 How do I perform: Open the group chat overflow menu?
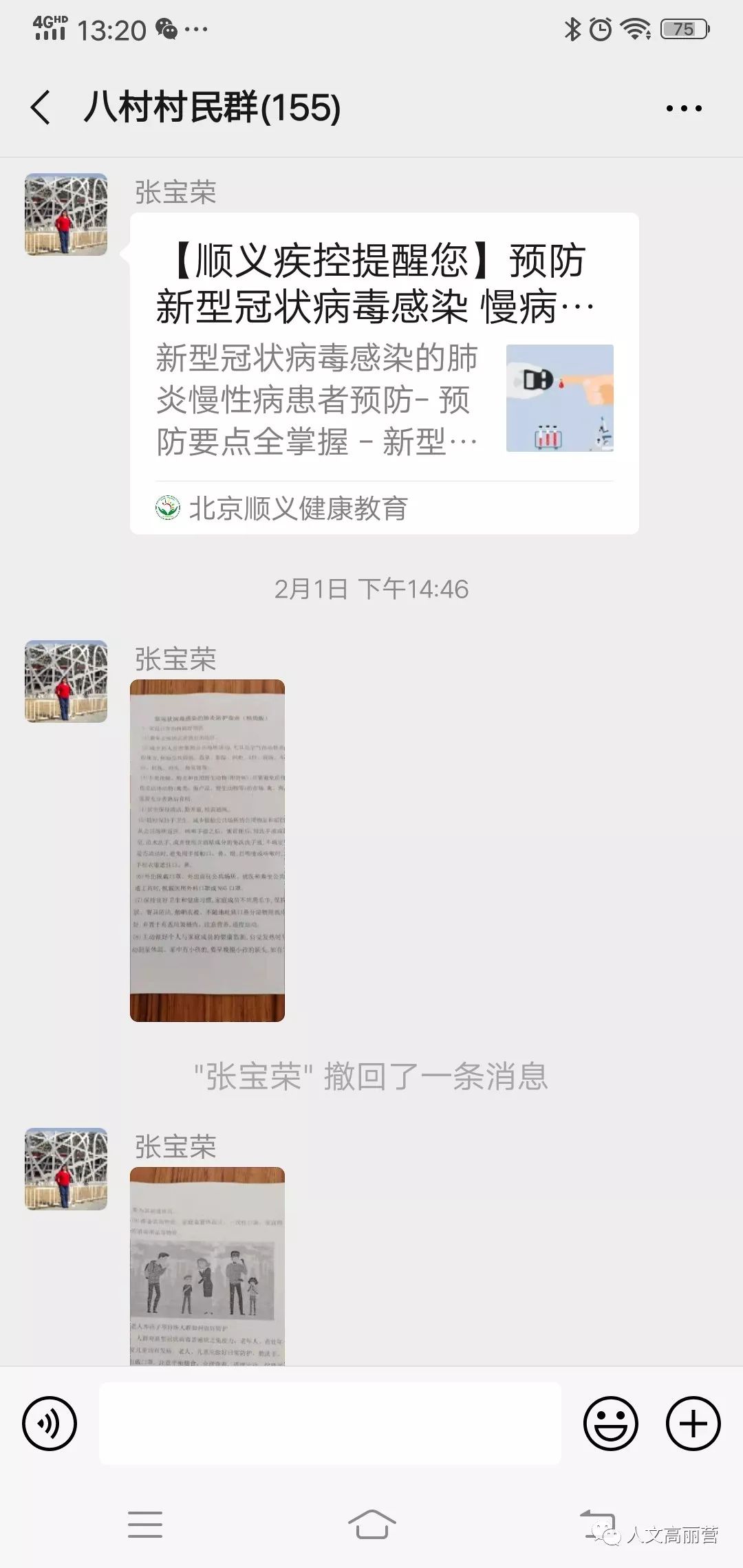point(684,108)
